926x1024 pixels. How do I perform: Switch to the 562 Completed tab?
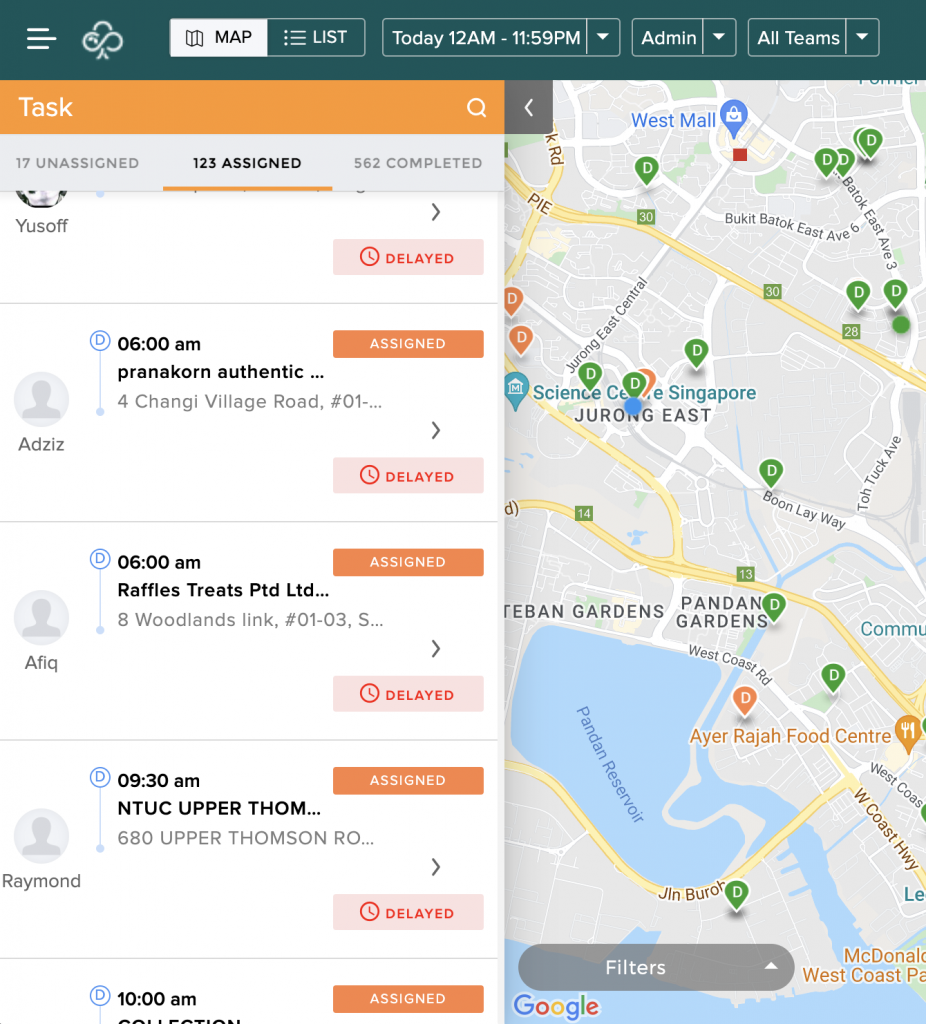[x=418, y=163]
